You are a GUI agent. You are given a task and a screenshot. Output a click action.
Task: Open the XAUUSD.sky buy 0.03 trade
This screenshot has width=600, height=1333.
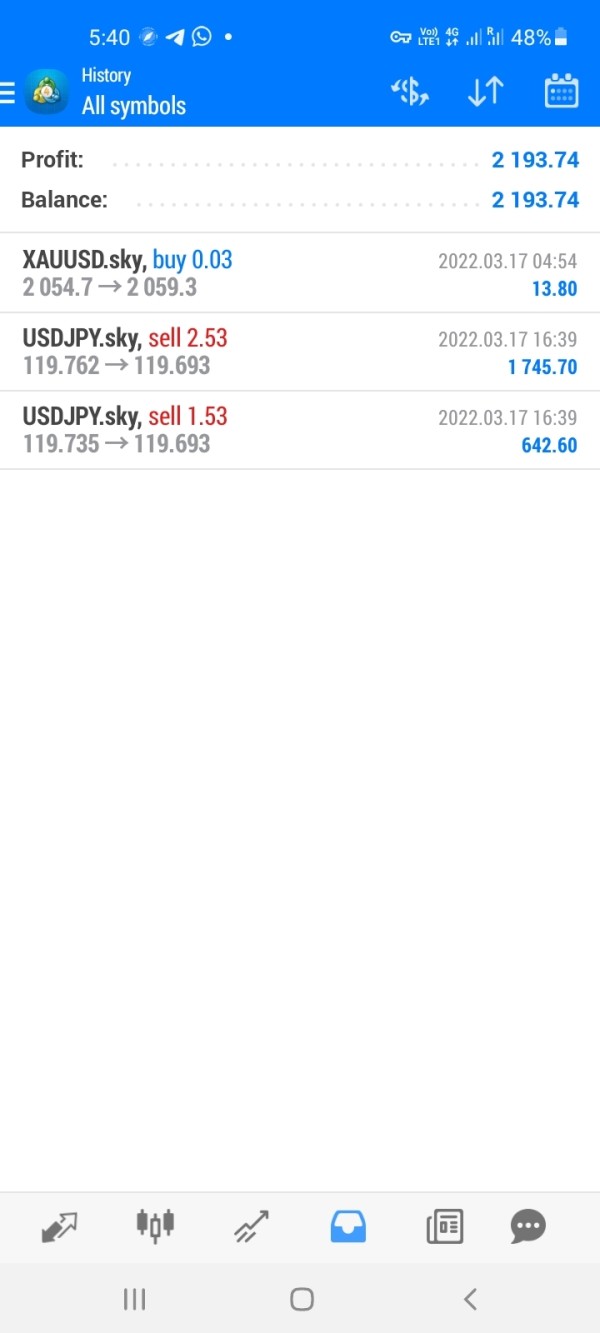point(300,273)
